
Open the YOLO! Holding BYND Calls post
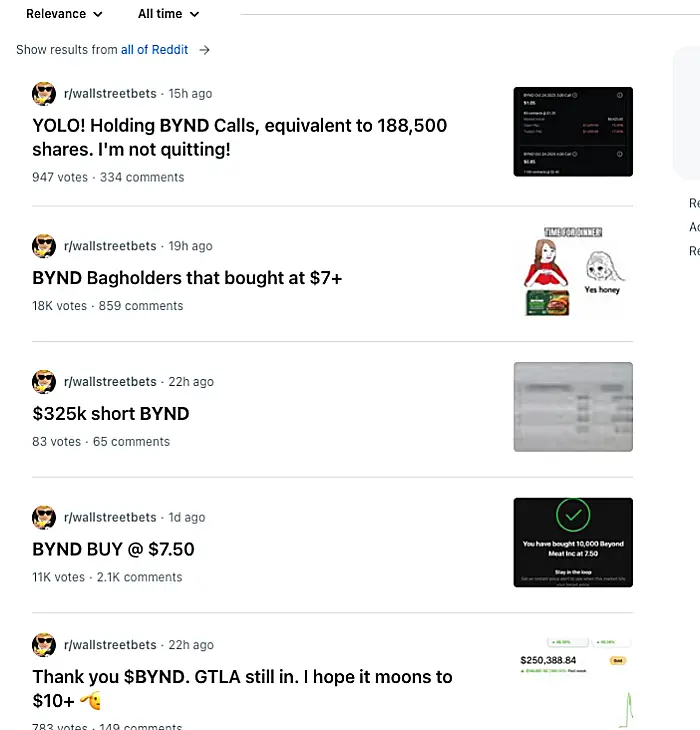pos(239,137)
